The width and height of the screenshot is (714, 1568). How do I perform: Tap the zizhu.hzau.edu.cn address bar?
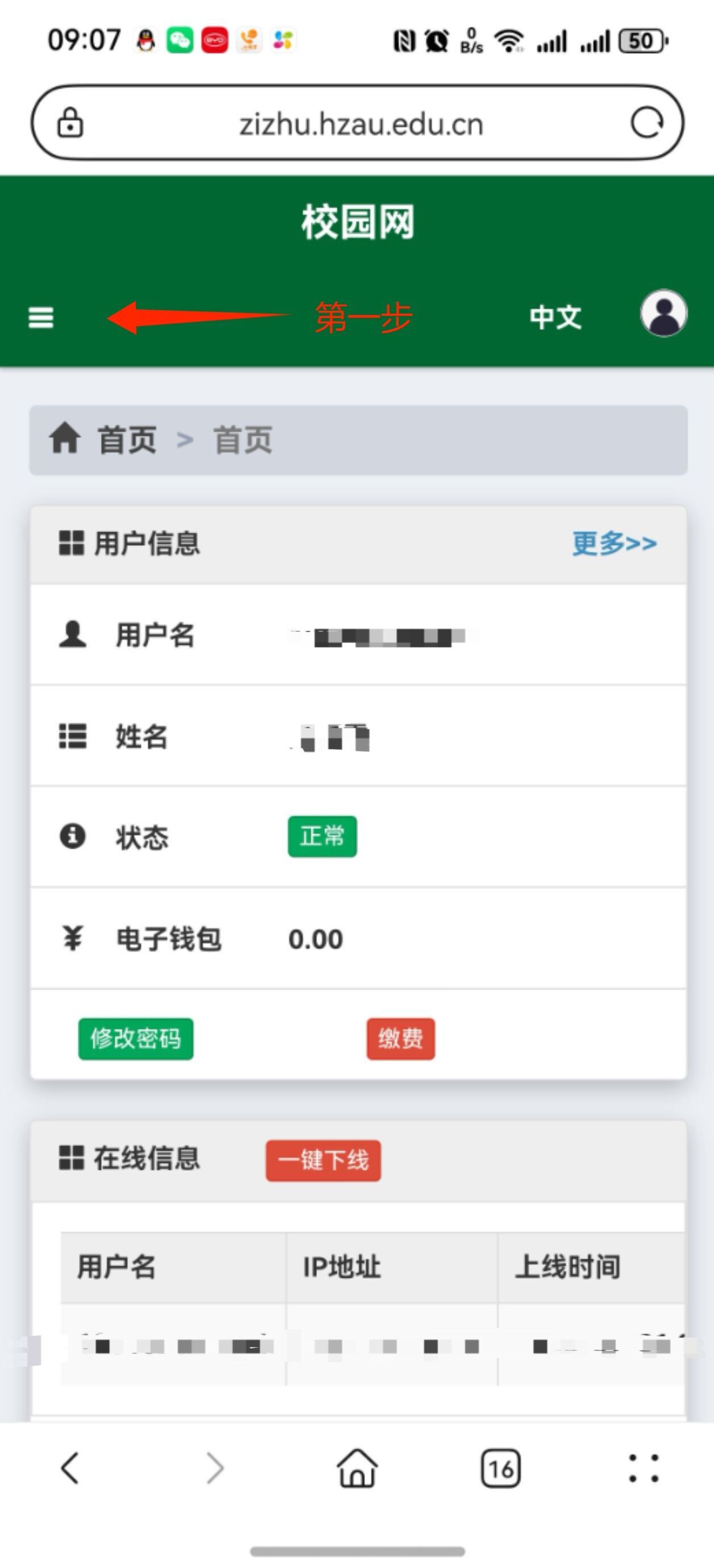(360, 124)
